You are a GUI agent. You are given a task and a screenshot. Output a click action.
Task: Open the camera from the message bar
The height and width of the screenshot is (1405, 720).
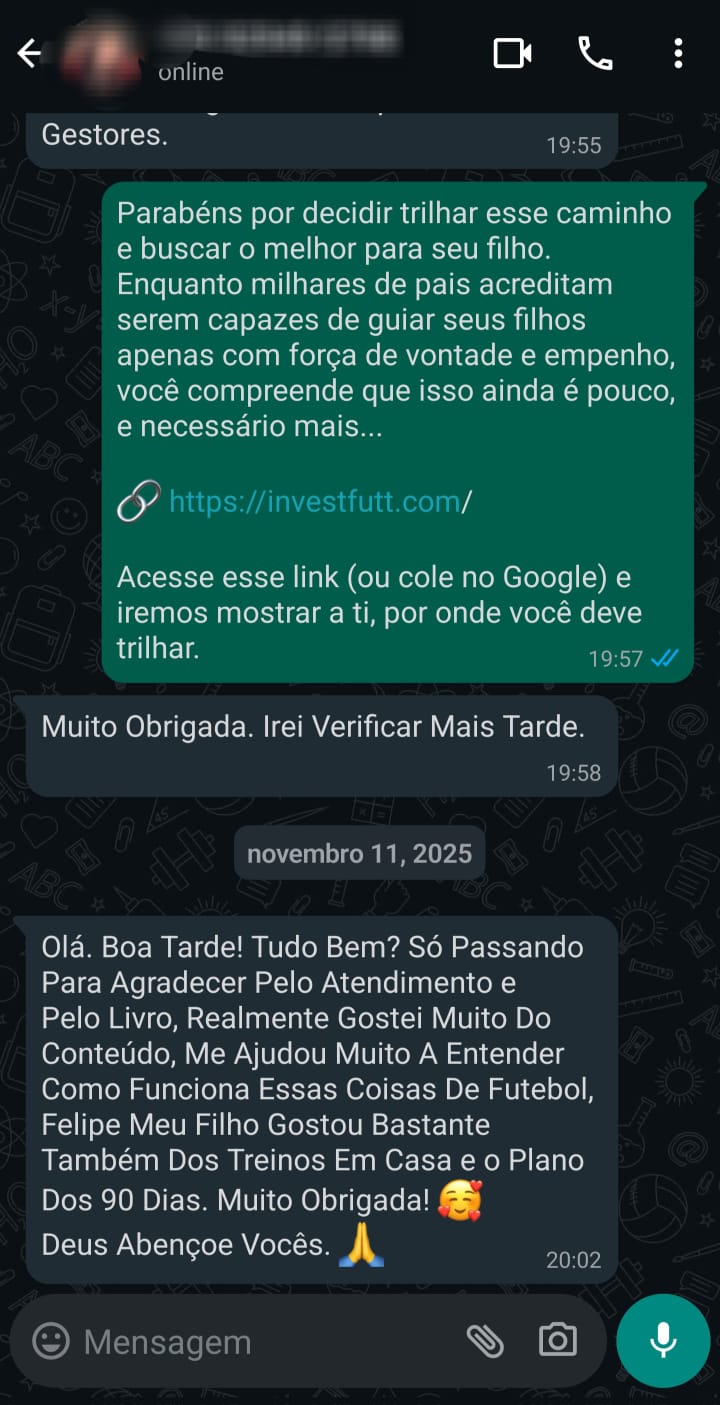coord(557,1341)
